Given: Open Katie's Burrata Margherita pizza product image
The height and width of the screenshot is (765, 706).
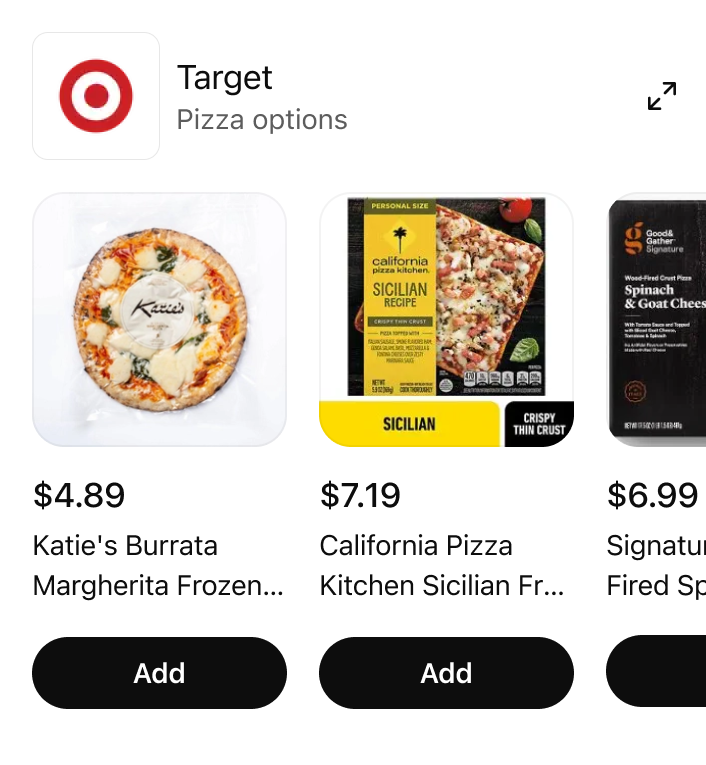Looking at the screenshot, I should 159,319.
